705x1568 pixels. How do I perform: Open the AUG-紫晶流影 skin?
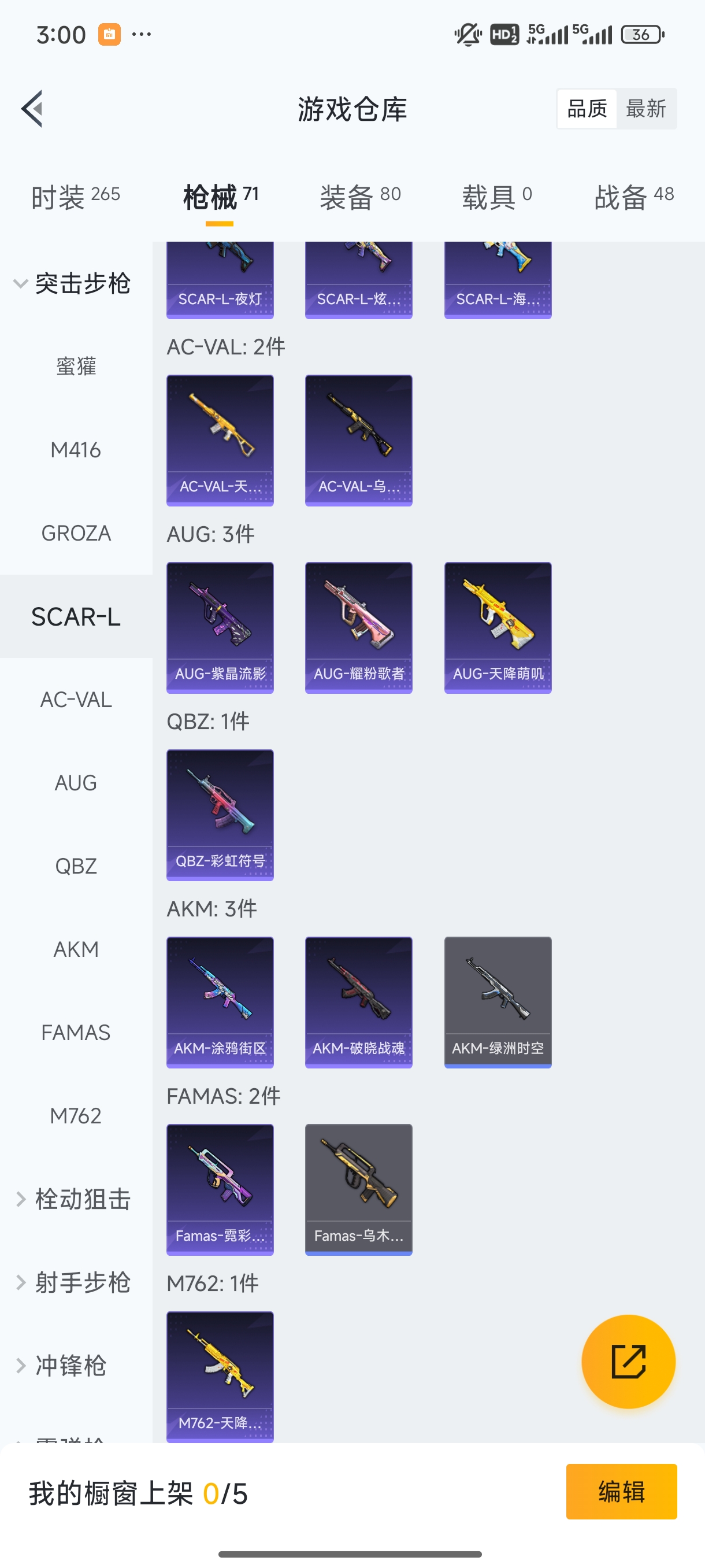(x=220, y=627)
